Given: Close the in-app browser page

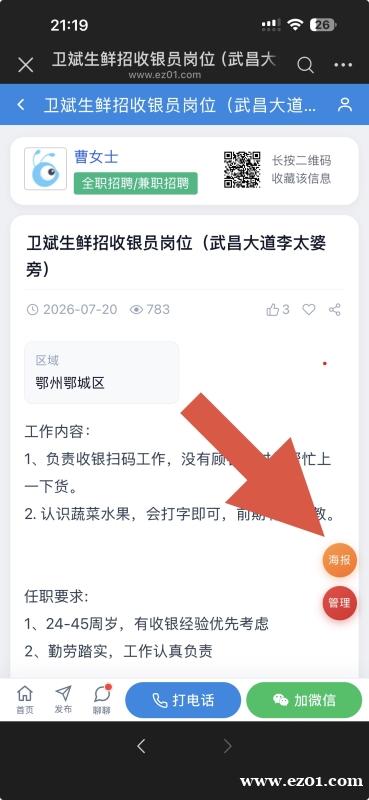Looking at the screenshot, I should 26,65.
